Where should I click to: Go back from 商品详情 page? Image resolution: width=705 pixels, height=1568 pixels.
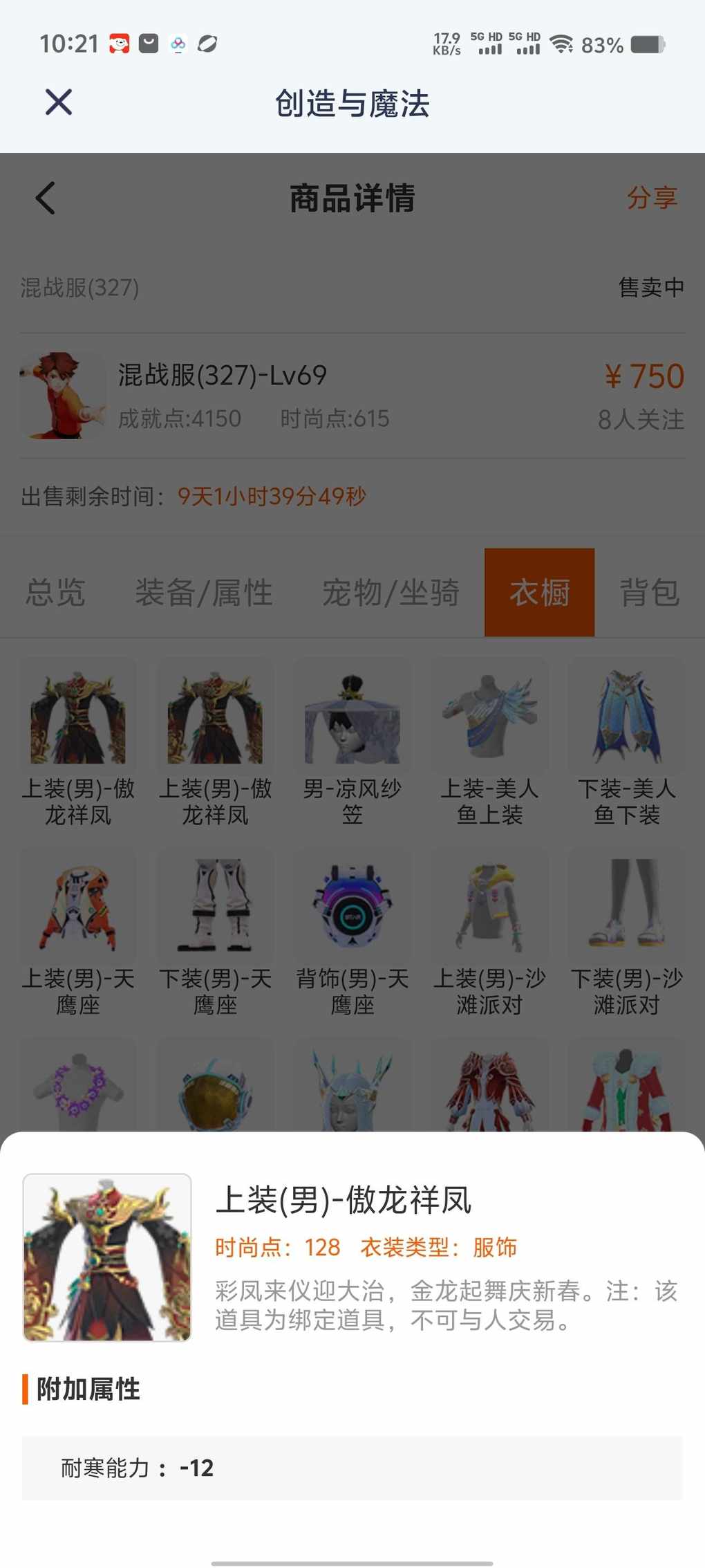[45, 199]
